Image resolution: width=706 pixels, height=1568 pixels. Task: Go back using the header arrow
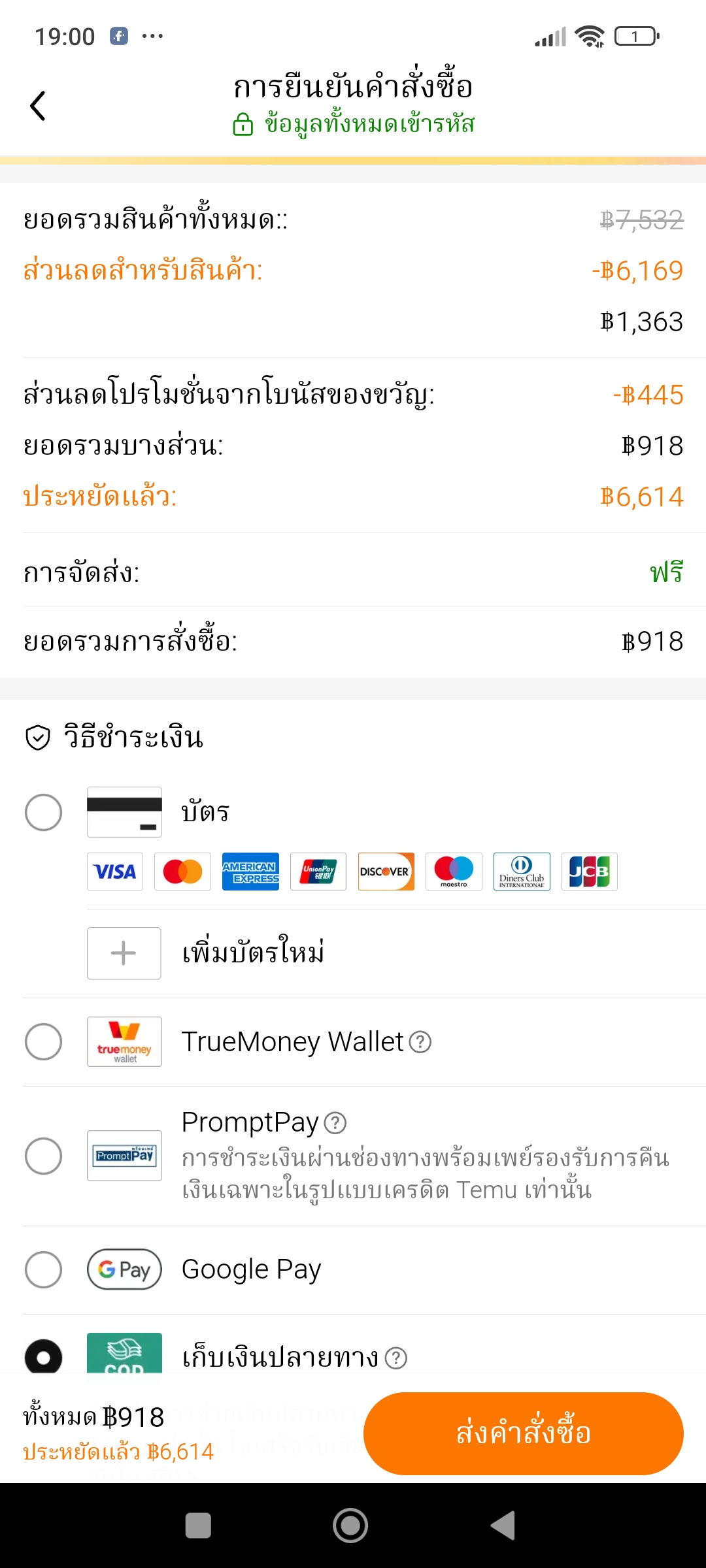(38, 106)
